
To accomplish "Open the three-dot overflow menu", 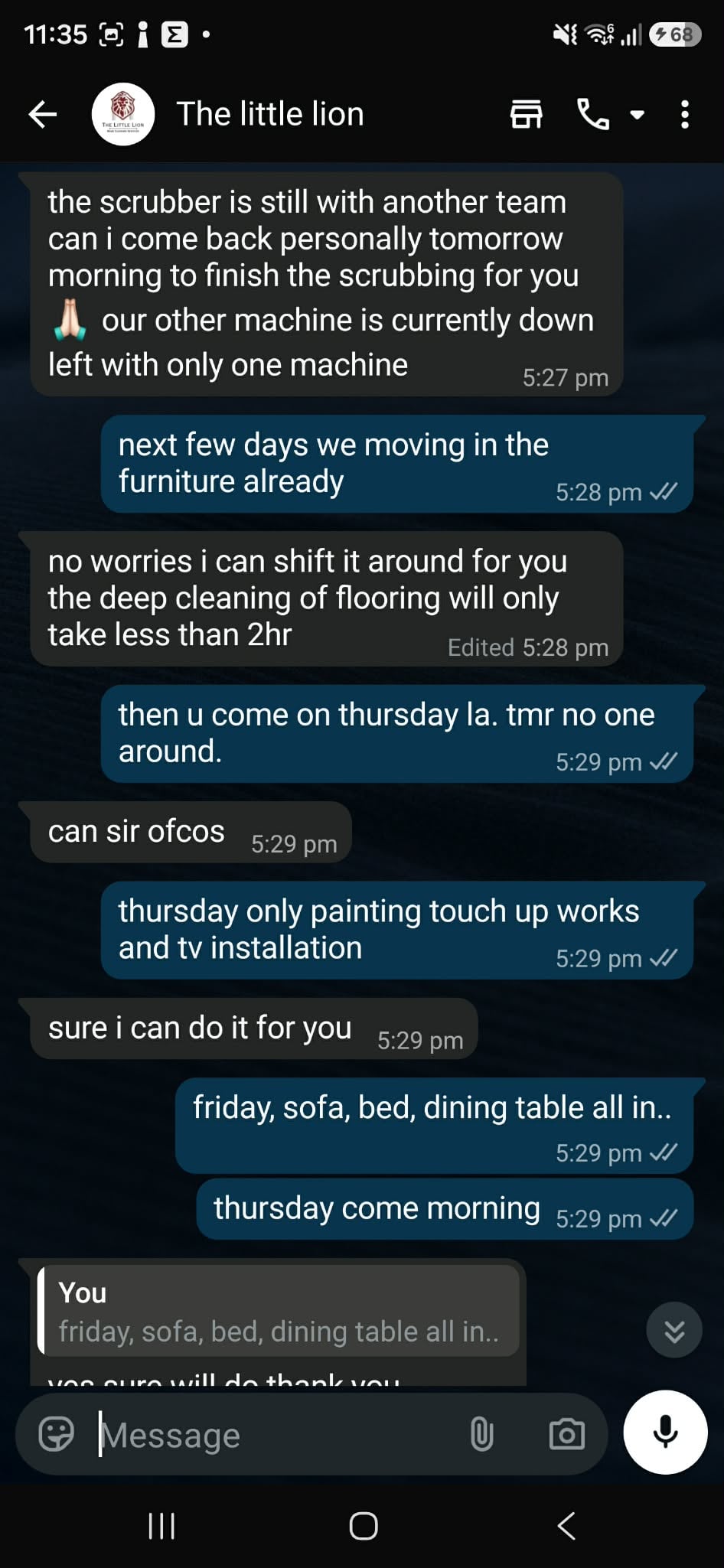I will pos(685,115).
